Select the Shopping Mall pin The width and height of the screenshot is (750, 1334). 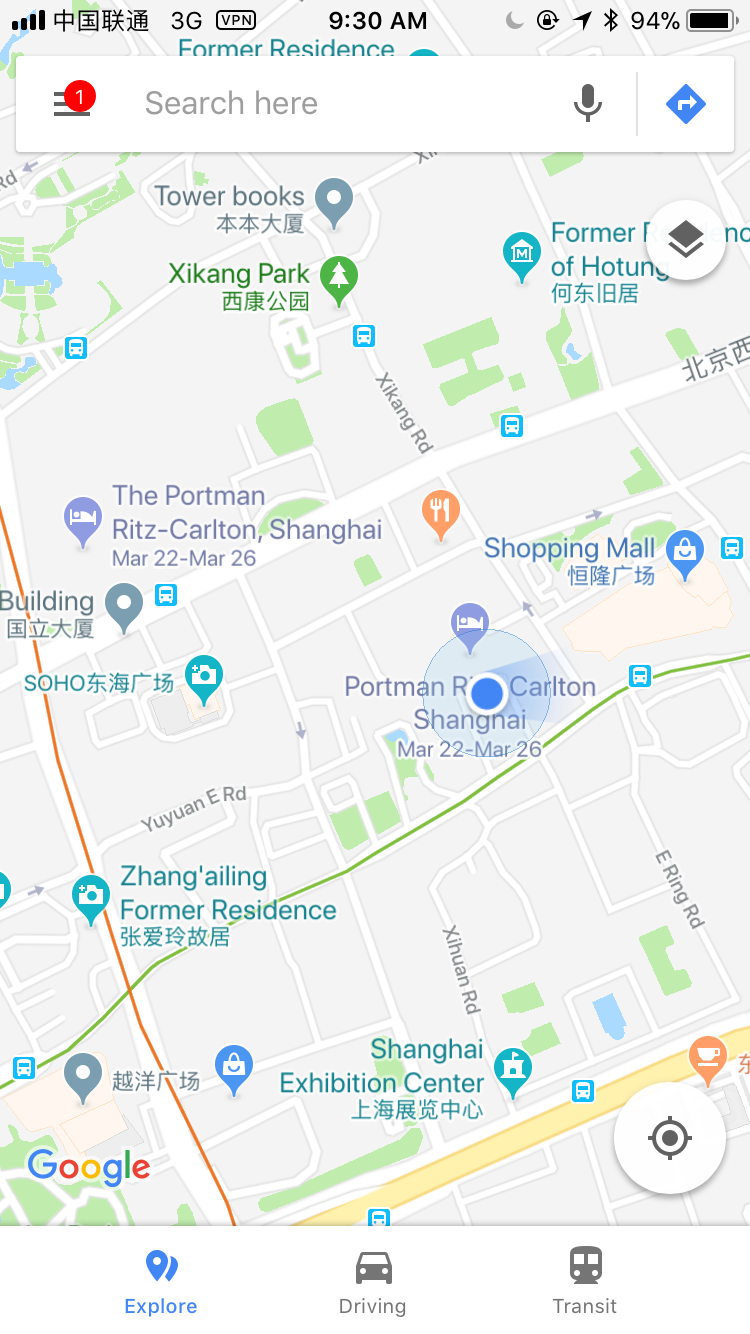coord(685,554)
